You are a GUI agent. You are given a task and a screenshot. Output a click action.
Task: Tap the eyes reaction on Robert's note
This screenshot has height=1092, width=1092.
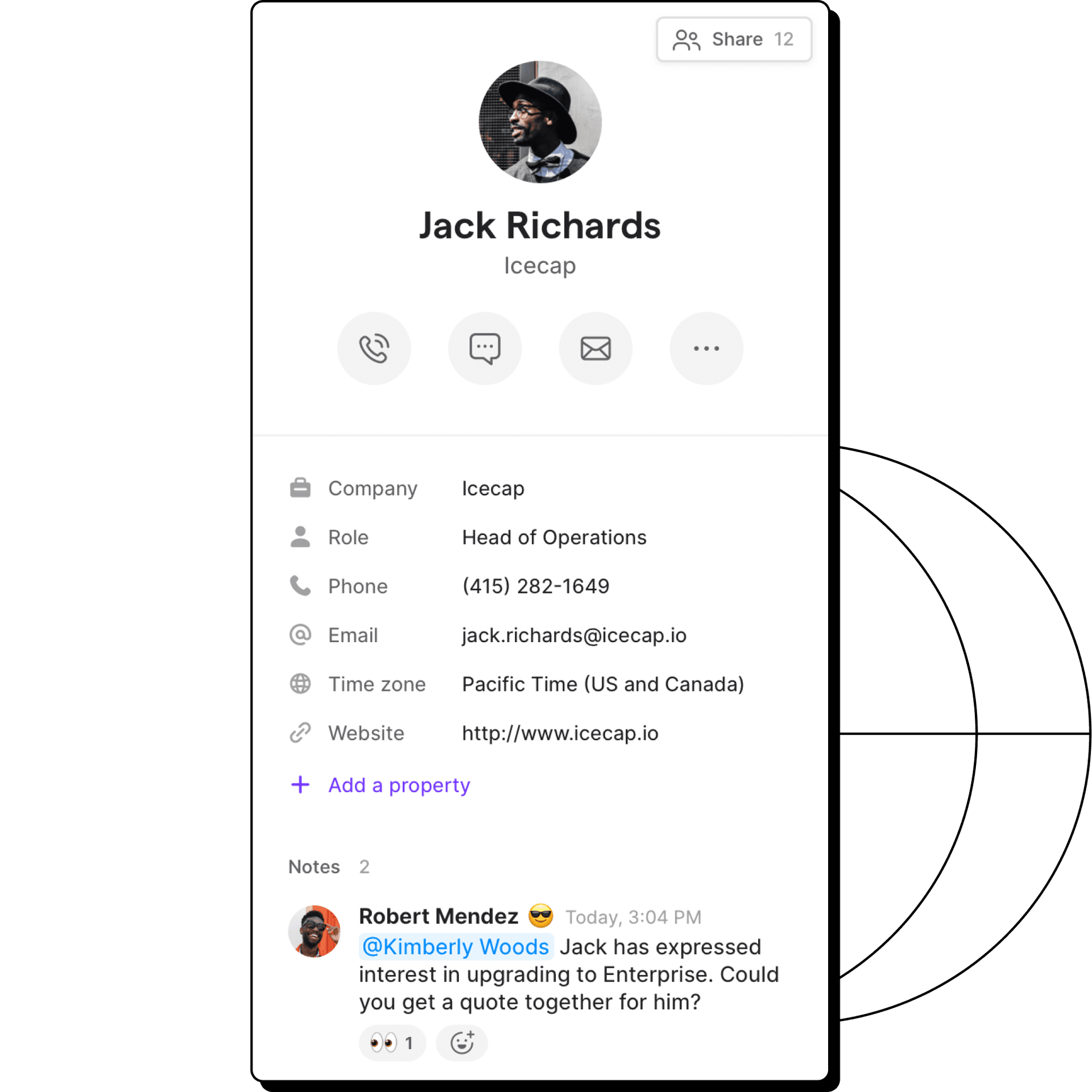tap(392, 1043)
